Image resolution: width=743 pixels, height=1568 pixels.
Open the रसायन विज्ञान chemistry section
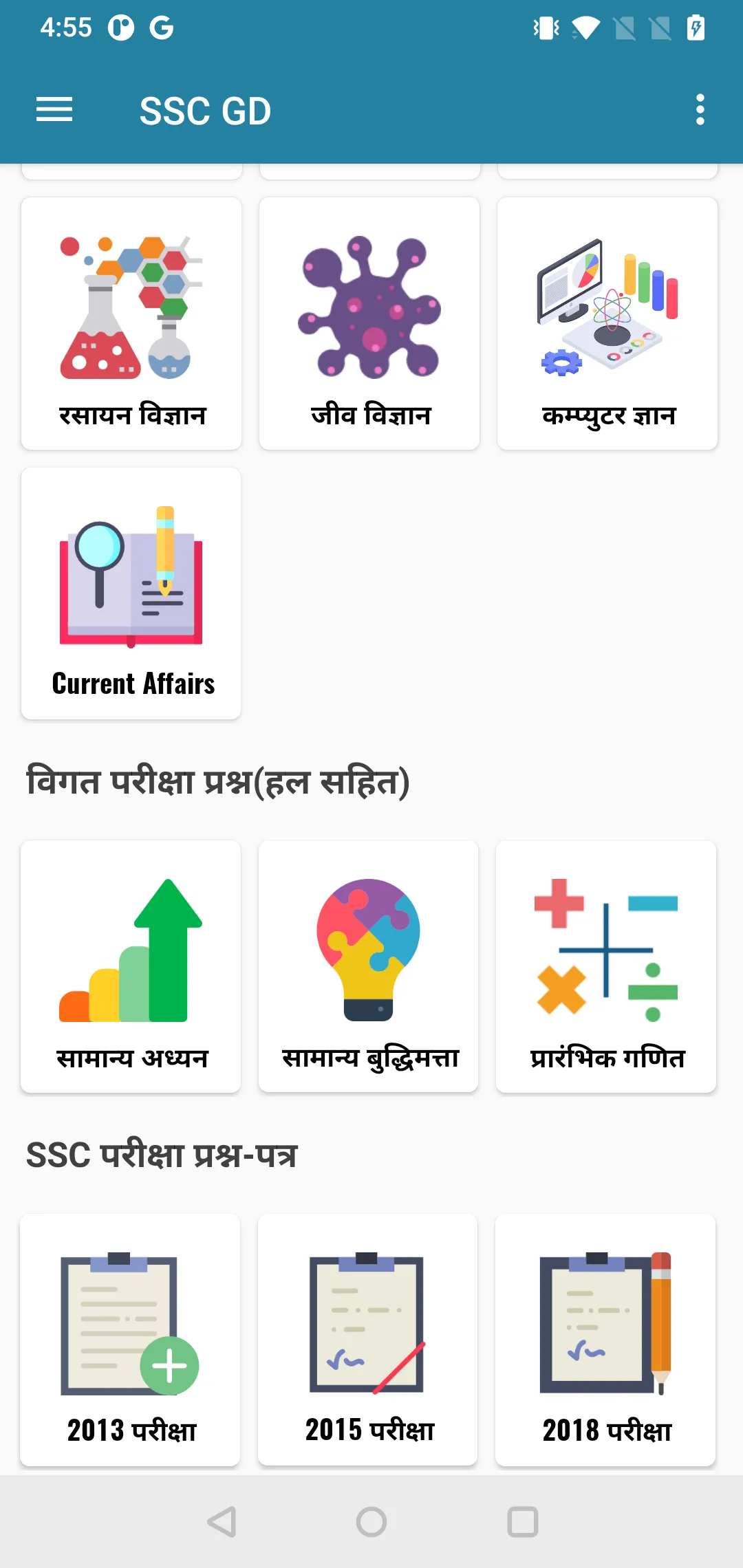[130, 323]
